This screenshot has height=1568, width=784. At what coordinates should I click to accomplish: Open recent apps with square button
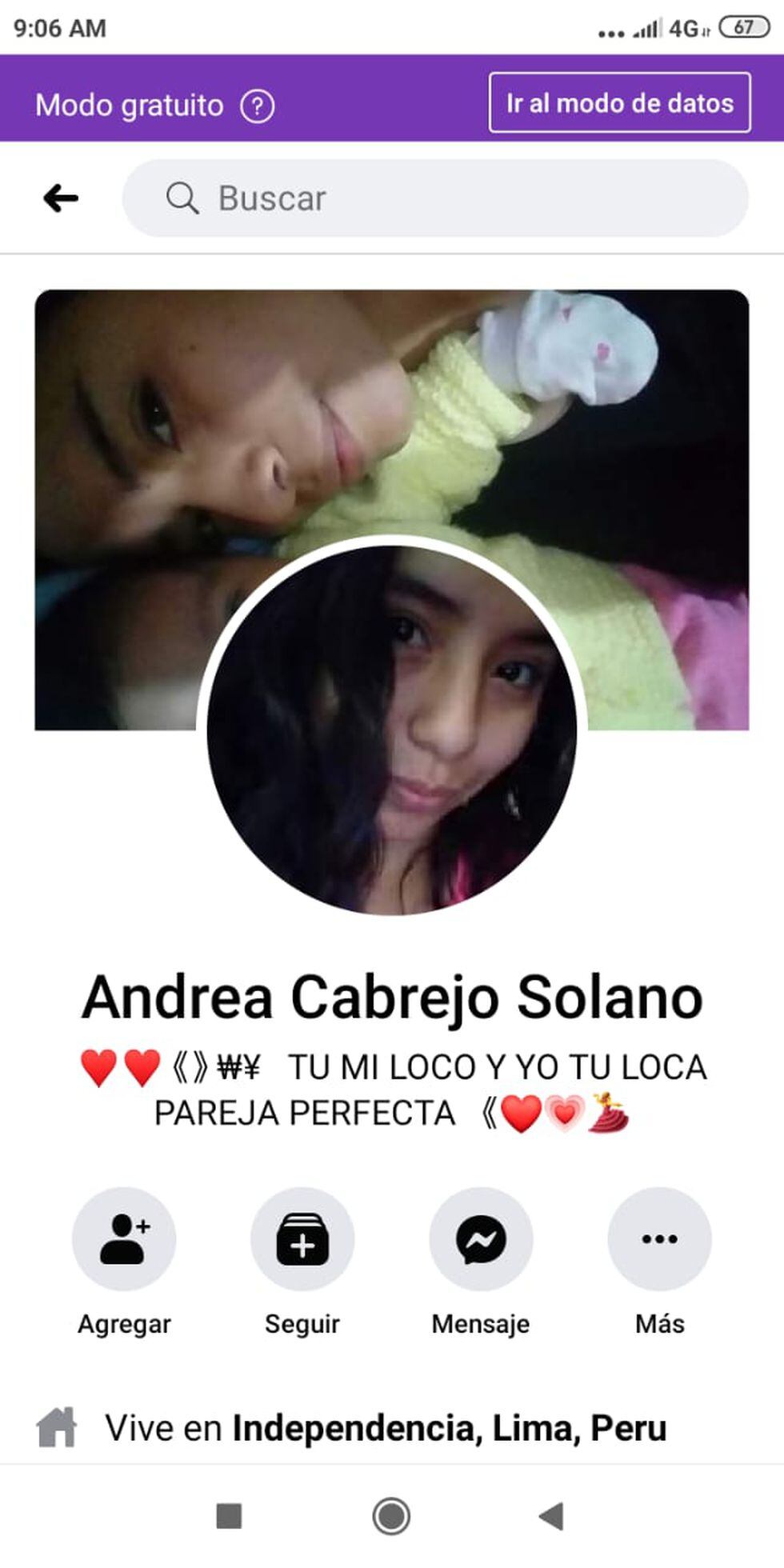click(x=229, y=1516)
